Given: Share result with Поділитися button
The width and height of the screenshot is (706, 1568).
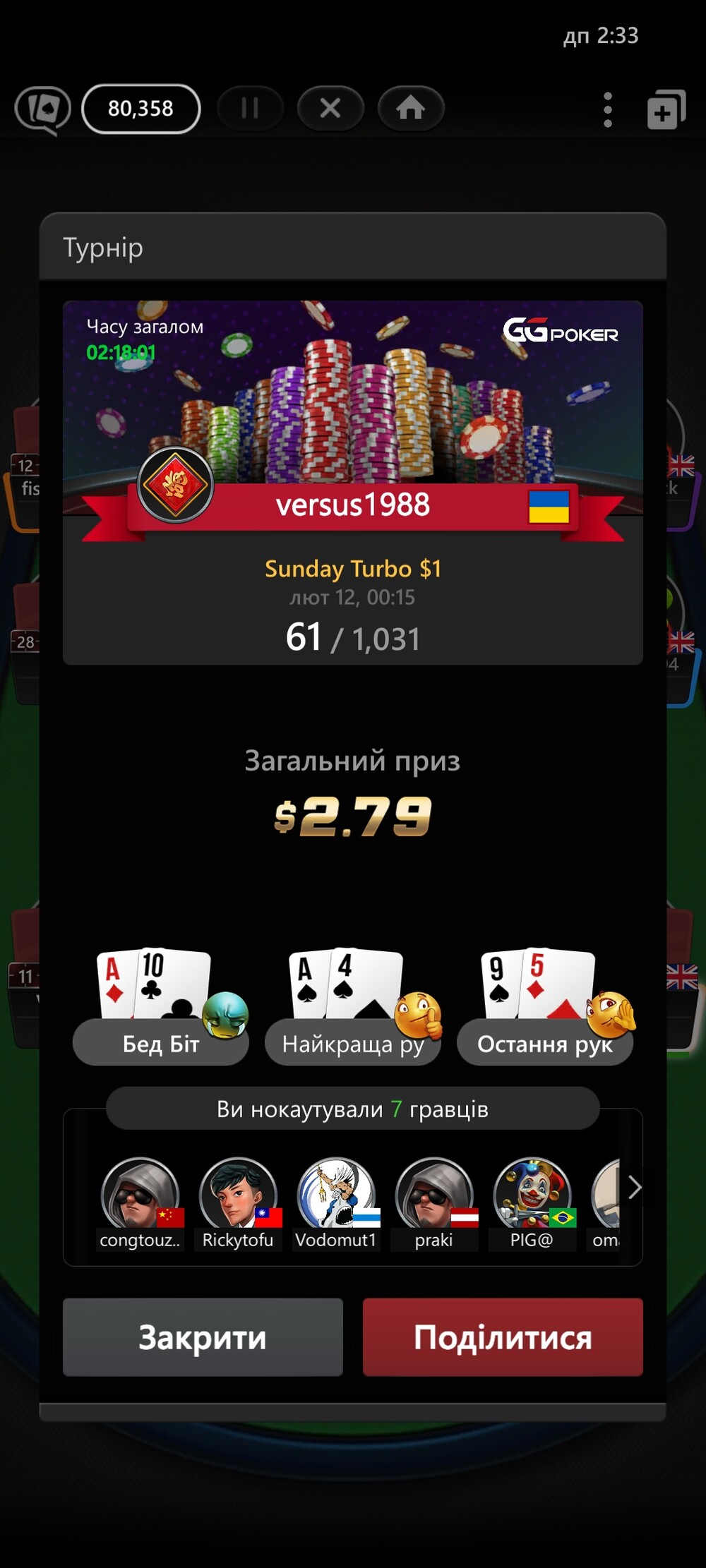Looking at the screenshot, I should coord(503,1337).
